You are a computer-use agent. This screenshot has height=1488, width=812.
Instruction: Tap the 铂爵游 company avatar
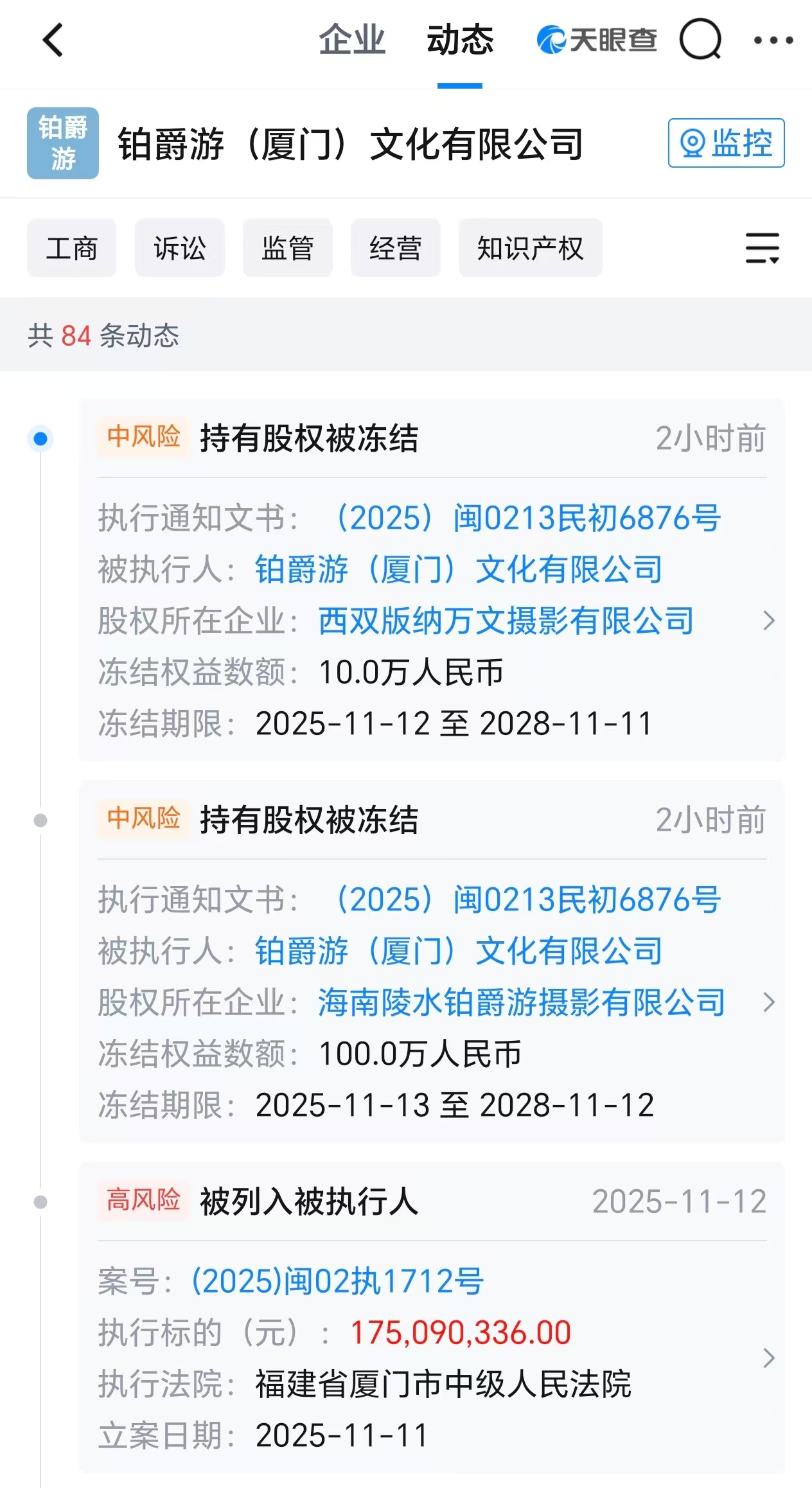(62, 143)
